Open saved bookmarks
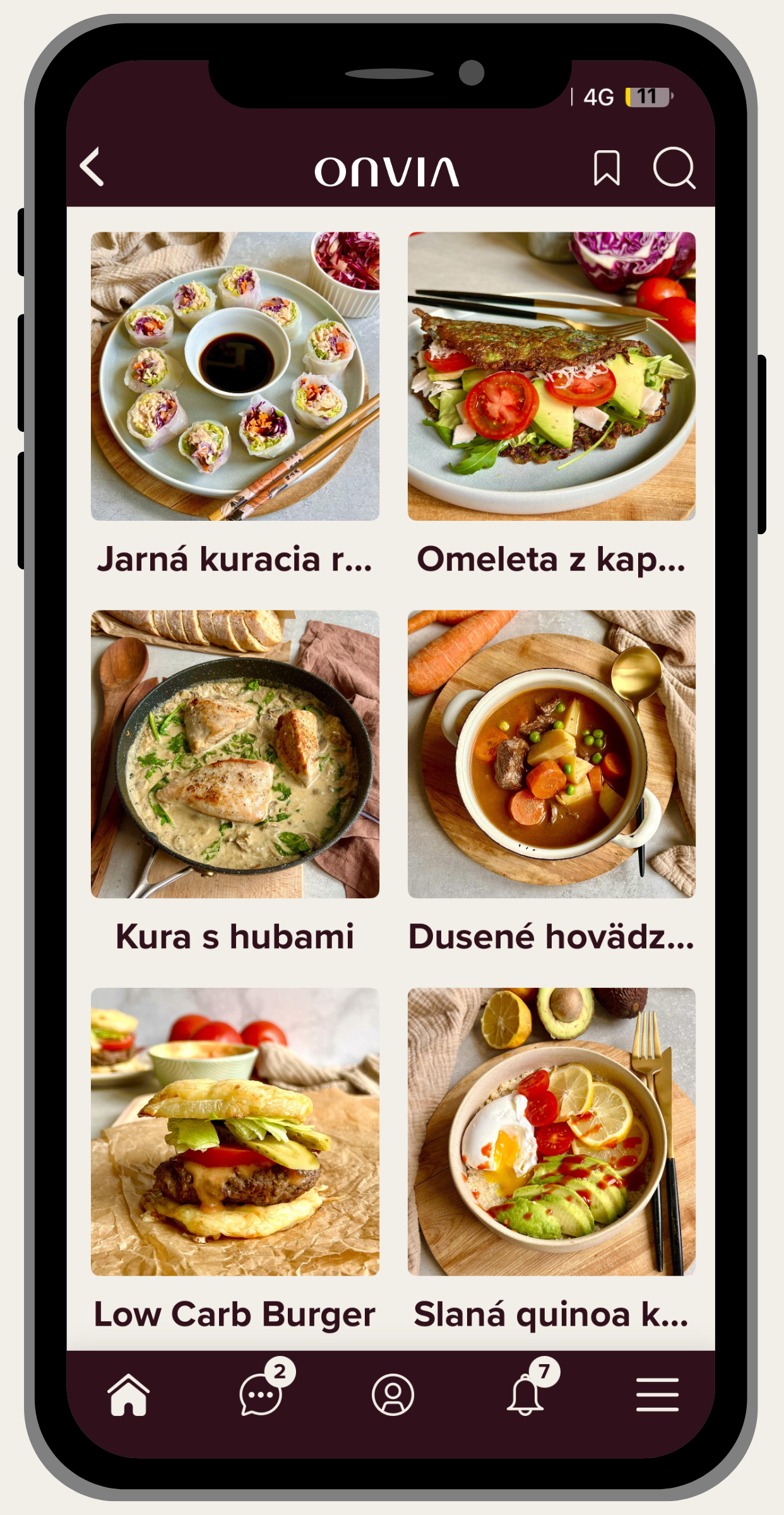The width and height of the screenshot is (784, 1515). [607, 168]
